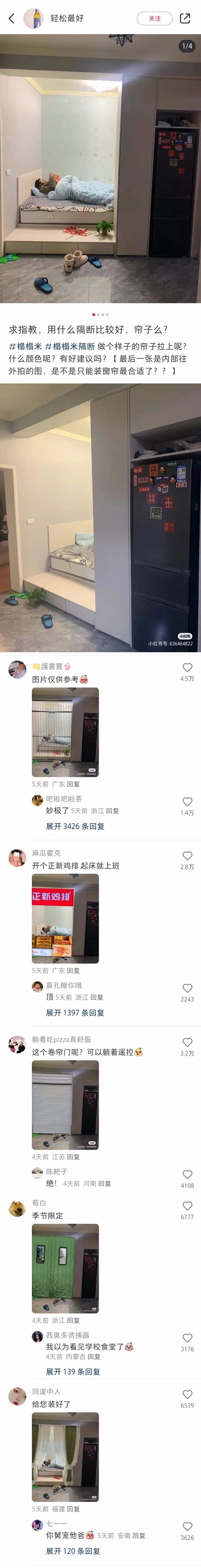
Task: Expand 139 replies under 萄白's comment
Action: (73, 1371)
